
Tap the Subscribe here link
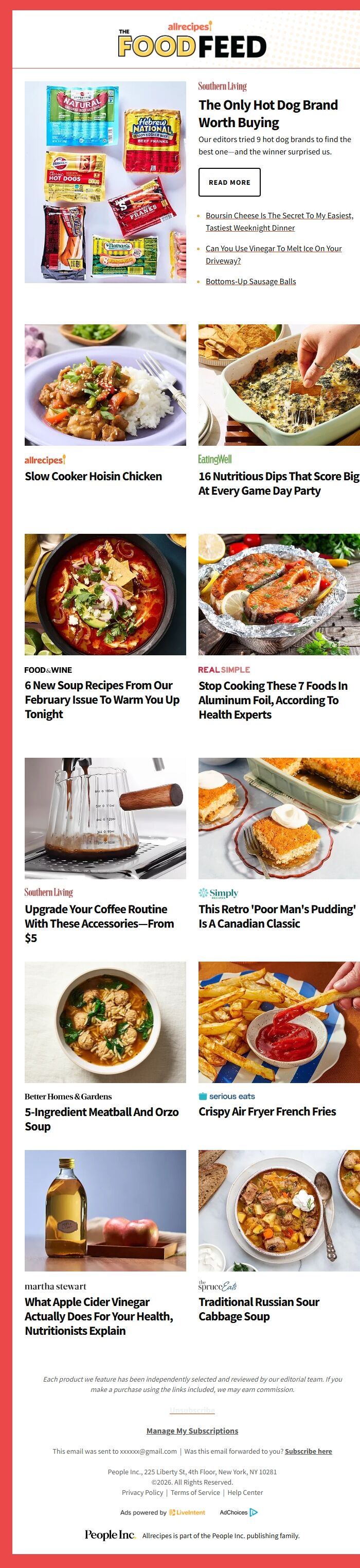click(x=308, y=1451)
